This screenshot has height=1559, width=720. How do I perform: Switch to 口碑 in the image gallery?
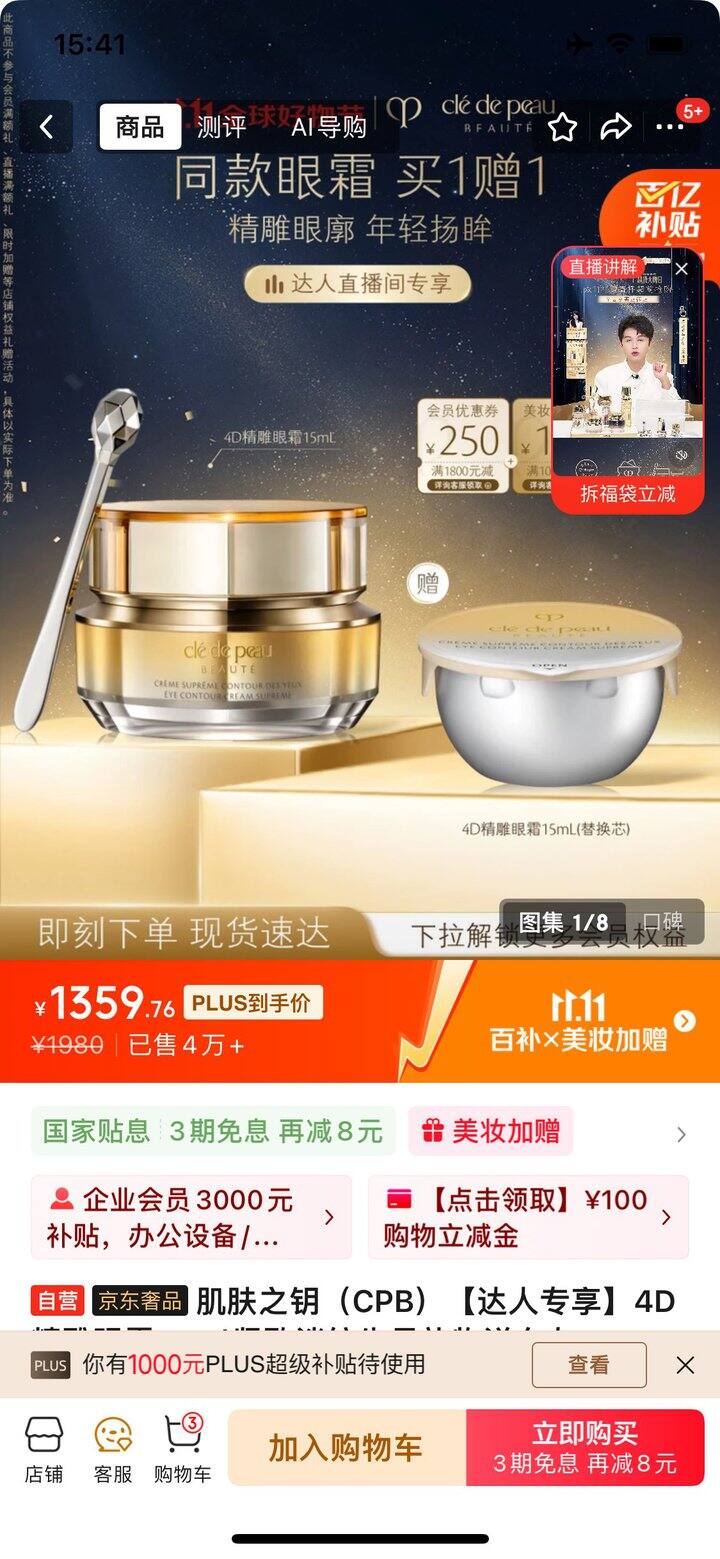(663, 921)
